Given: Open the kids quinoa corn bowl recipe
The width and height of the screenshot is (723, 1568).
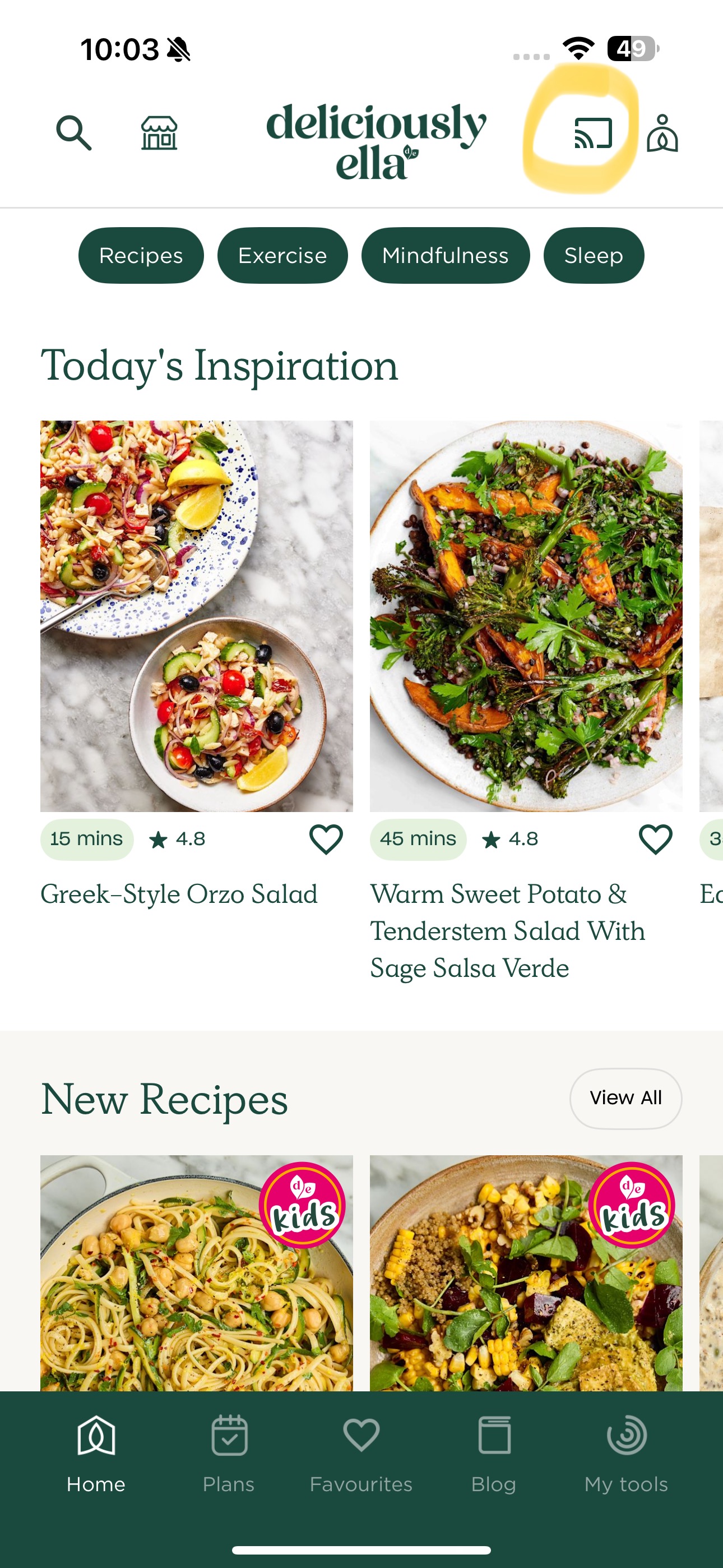Looking at the screenshot, I should [x=525, y=1278].
